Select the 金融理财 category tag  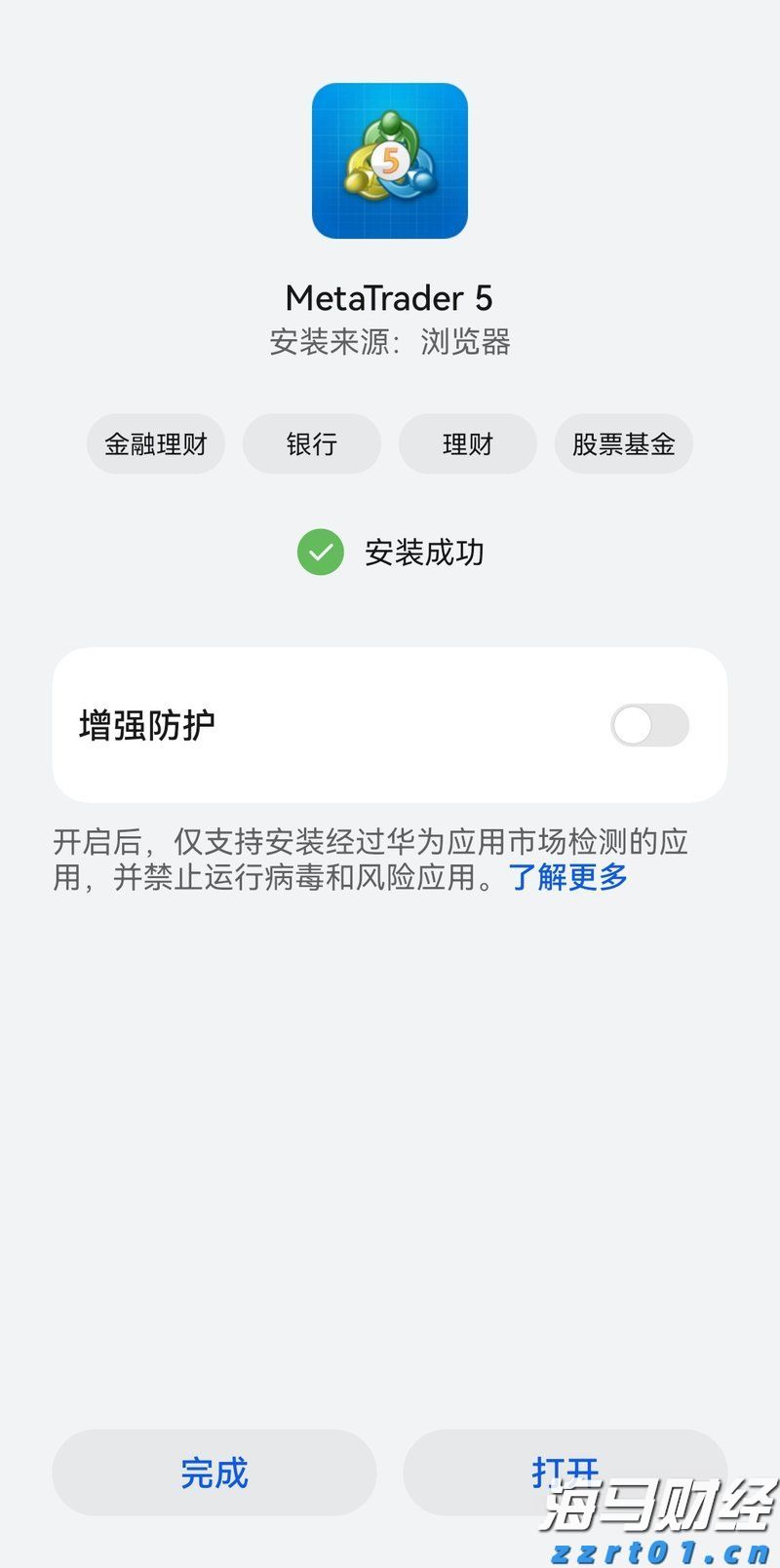point(156,443)
